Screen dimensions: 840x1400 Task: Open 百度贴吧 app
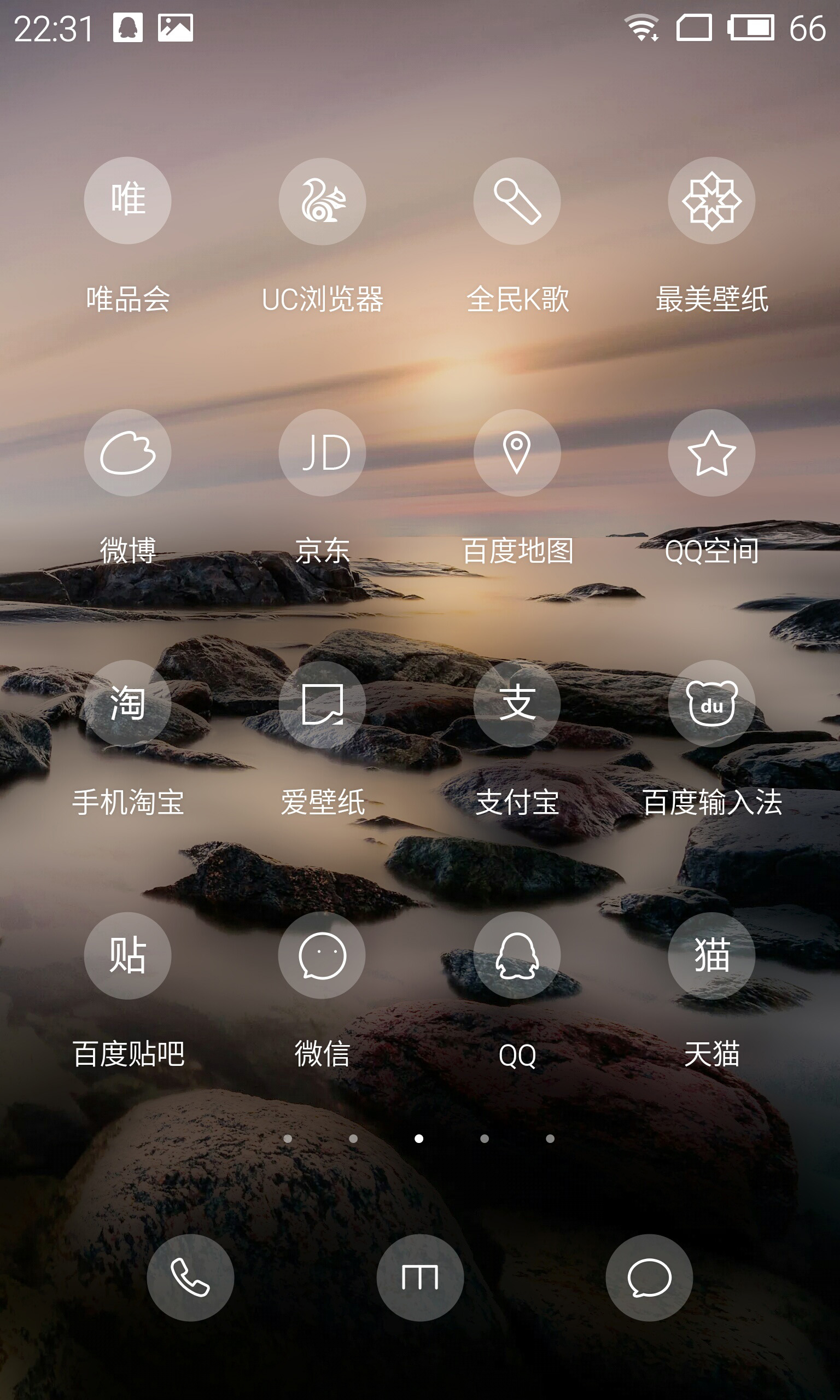(127, 955)
